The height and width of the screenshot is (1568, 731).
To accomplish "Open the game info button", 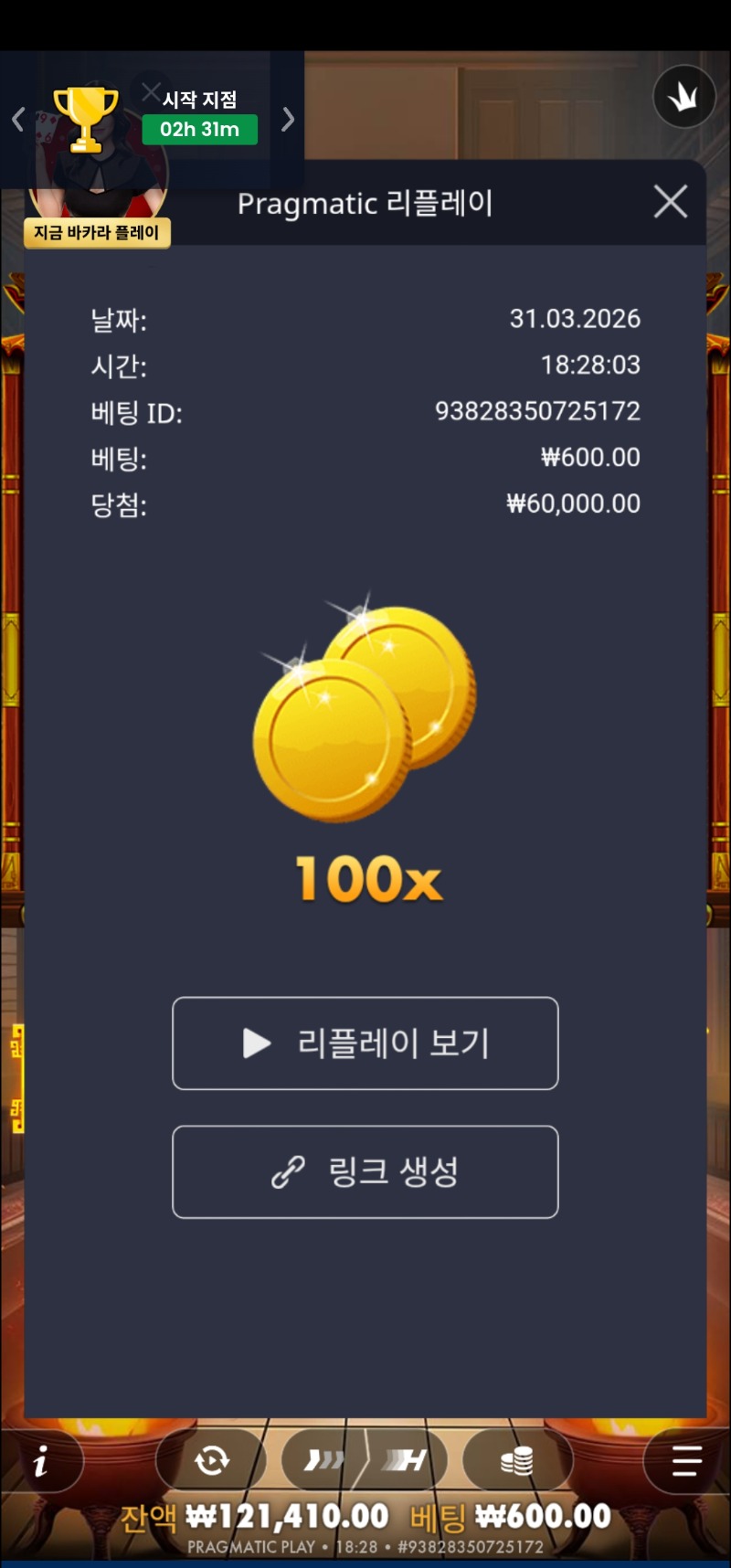I will (42, 1463).
